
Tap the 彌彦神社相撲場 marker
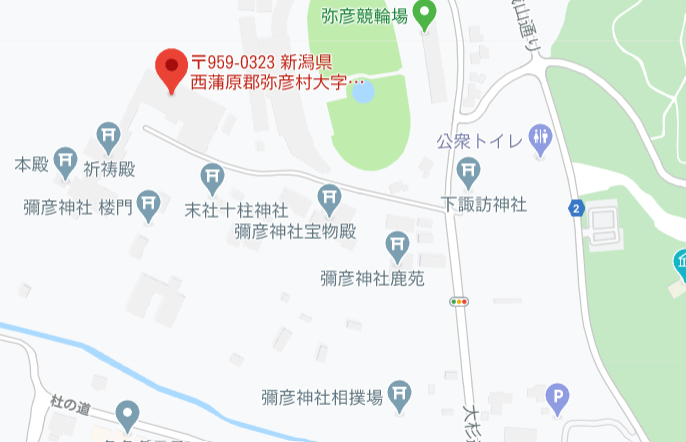[400, 396]
